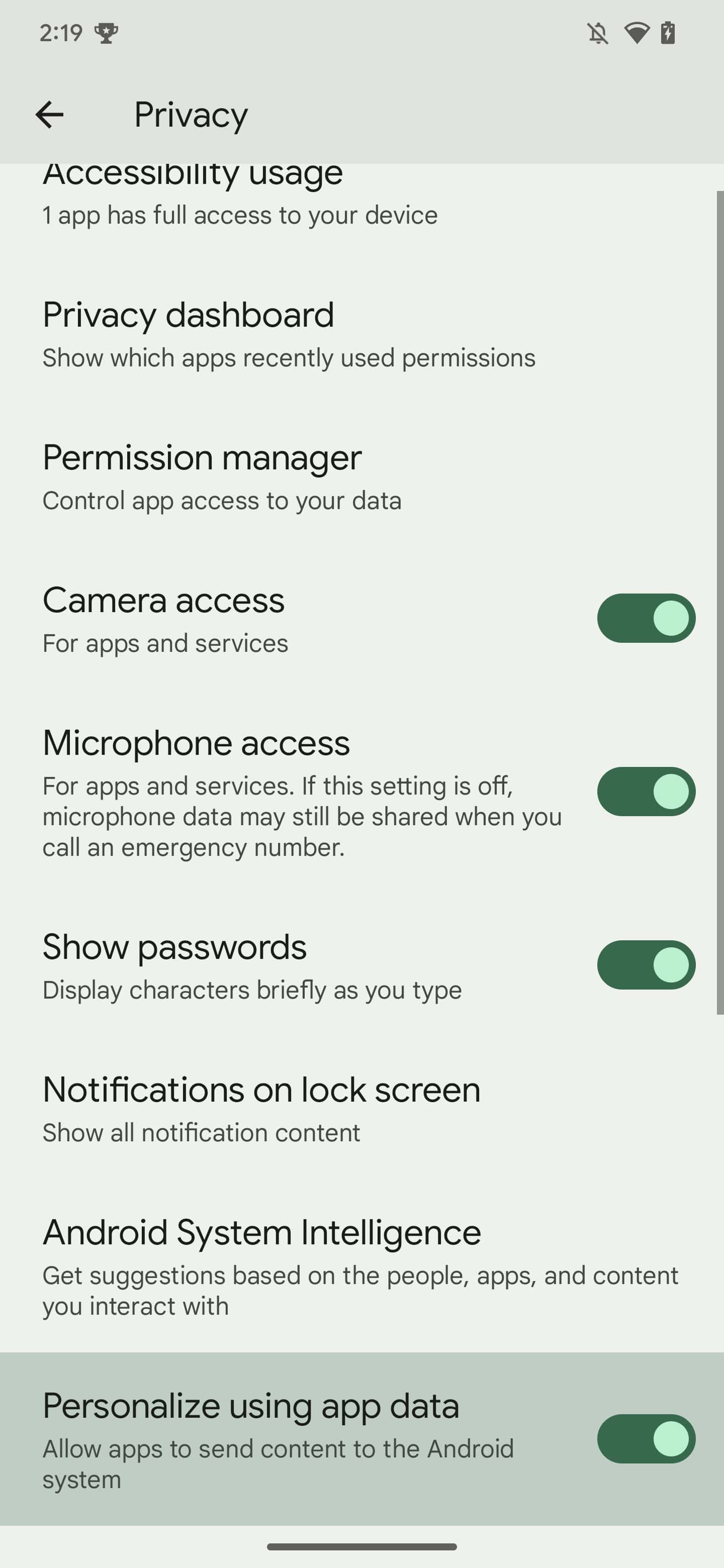Switch off Personalize using app data
This screenshot has height=1568, width=724.
pos(646,1439)
